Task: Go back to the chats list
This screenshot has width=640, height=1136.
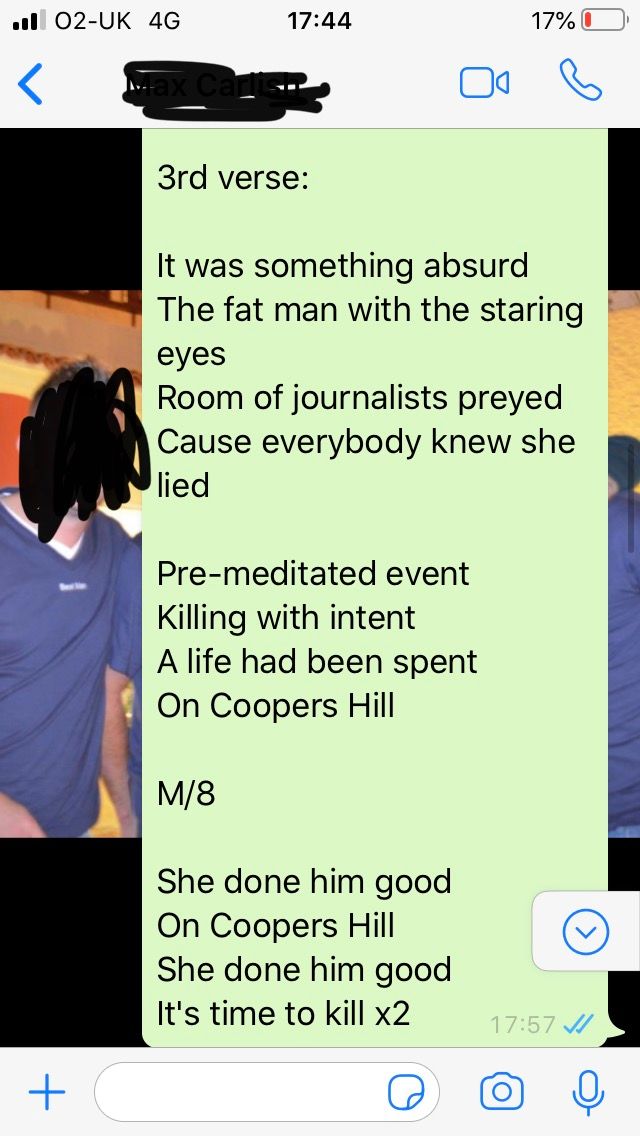Action: click(x=31, y=84)
